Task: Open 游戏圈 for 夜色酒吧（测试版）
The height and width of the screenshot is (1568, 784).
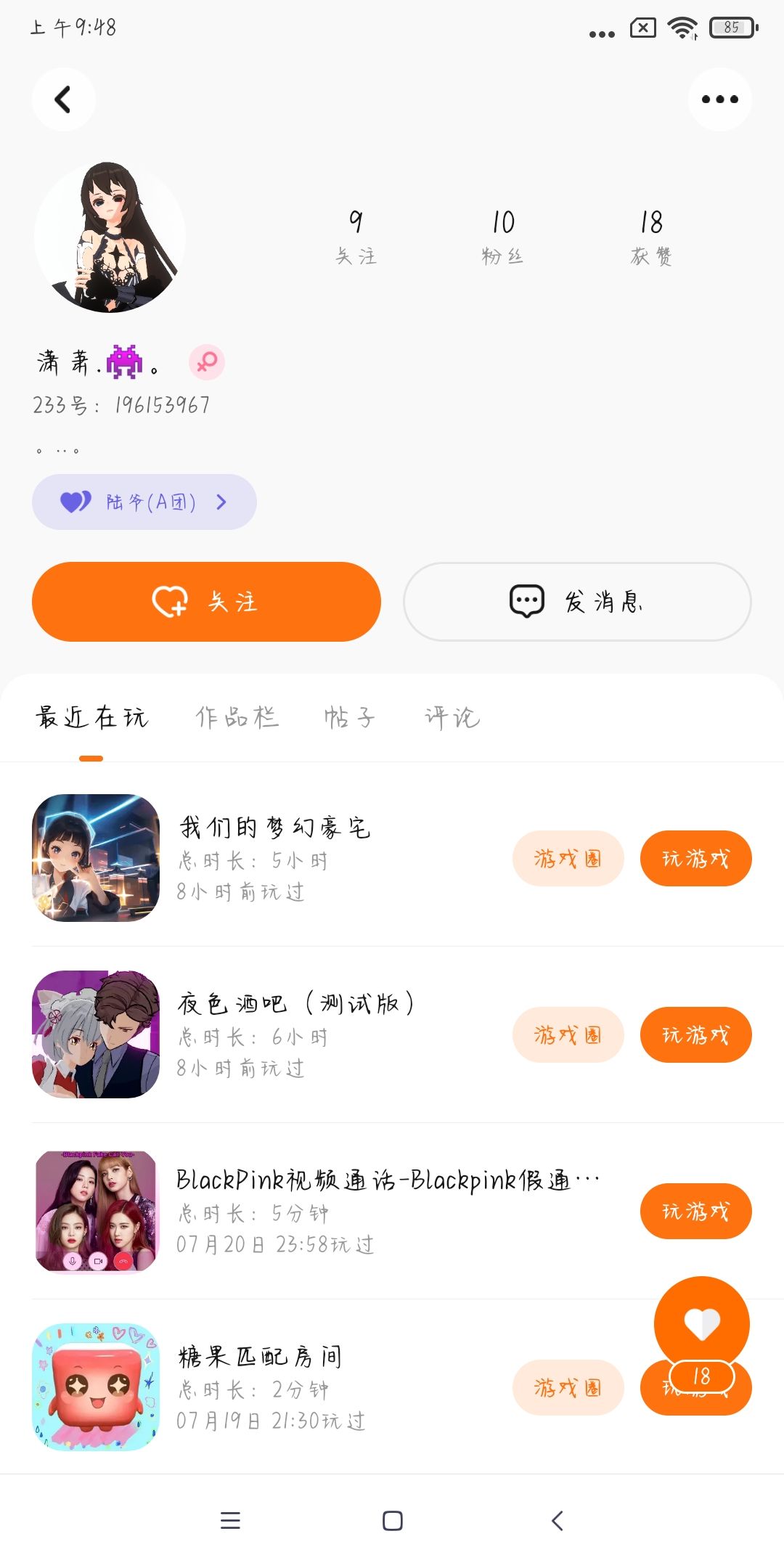Action: pyautogui.click(x=568, y=1035)
